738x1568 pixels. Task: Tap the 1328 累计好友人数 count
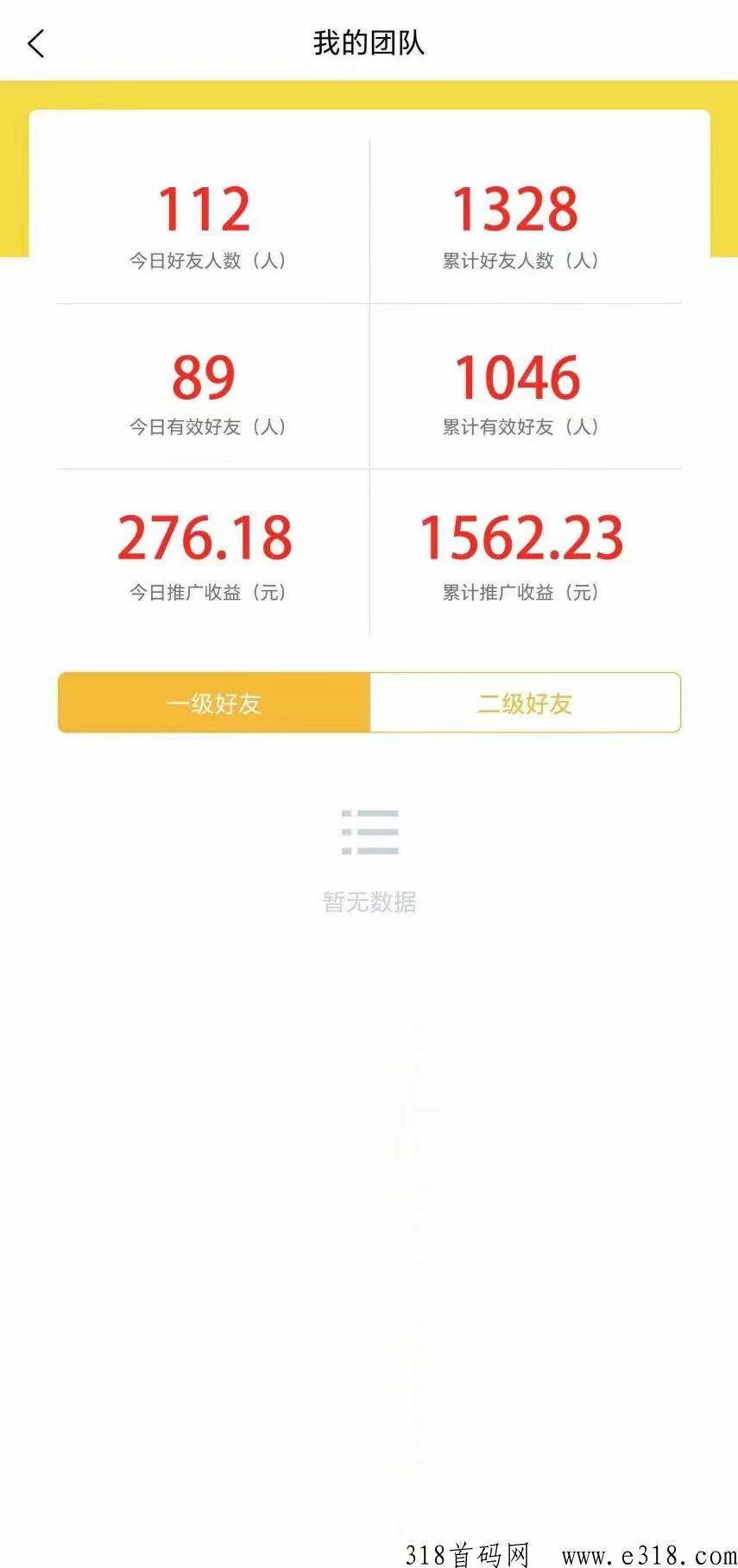point(514,207)
